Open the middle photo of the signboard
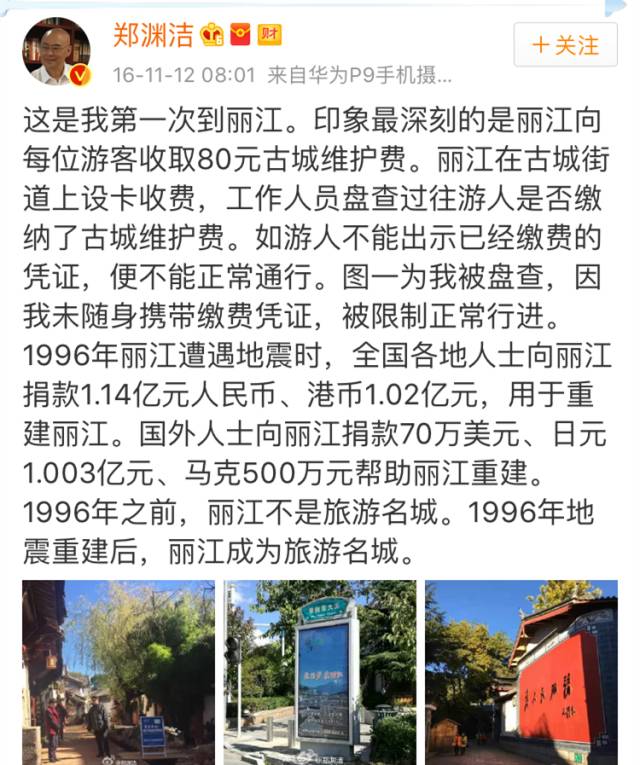 (320, 672)
